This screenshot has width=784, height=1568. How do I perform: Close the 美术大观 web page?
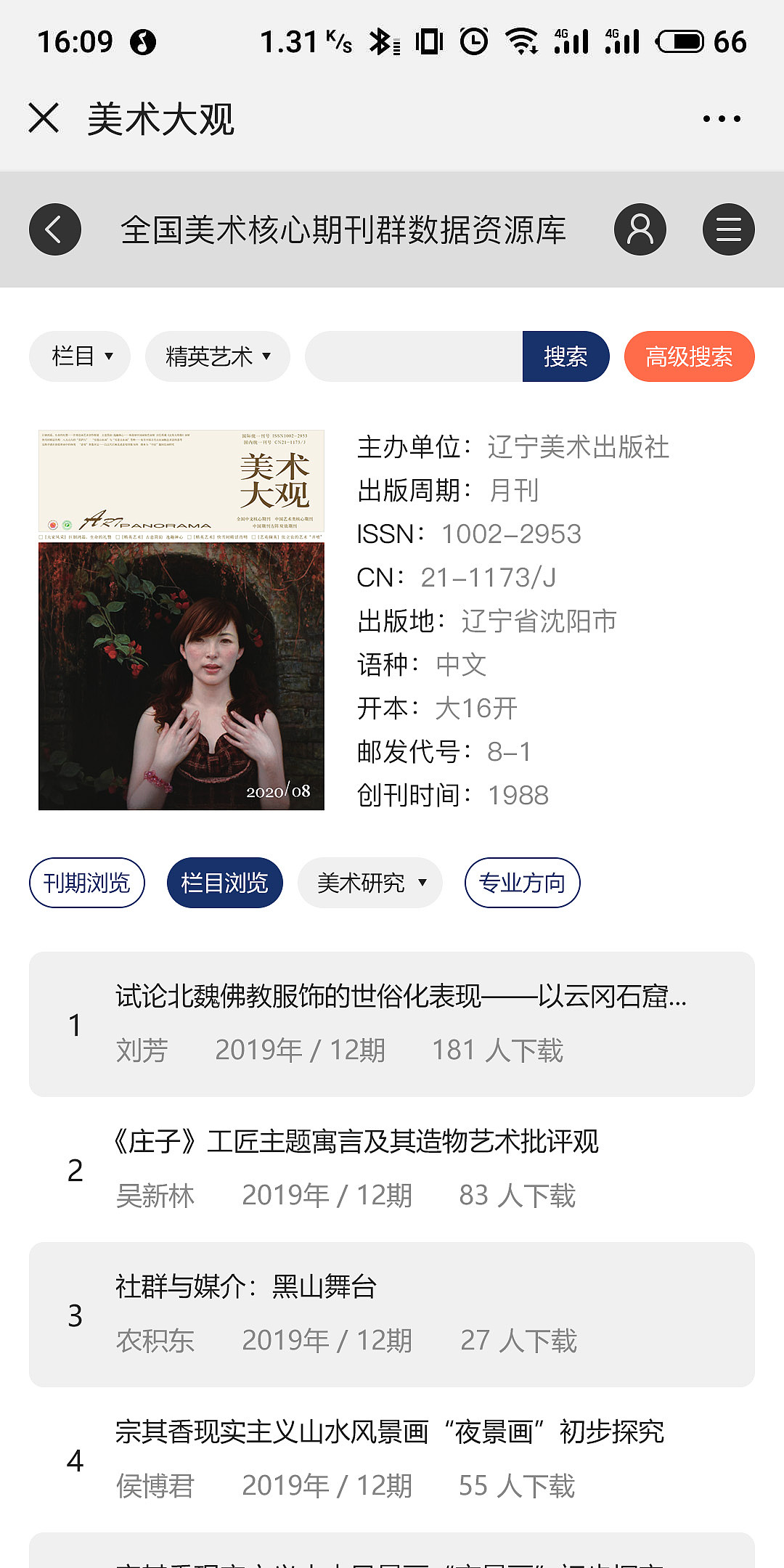coord(44,118)
